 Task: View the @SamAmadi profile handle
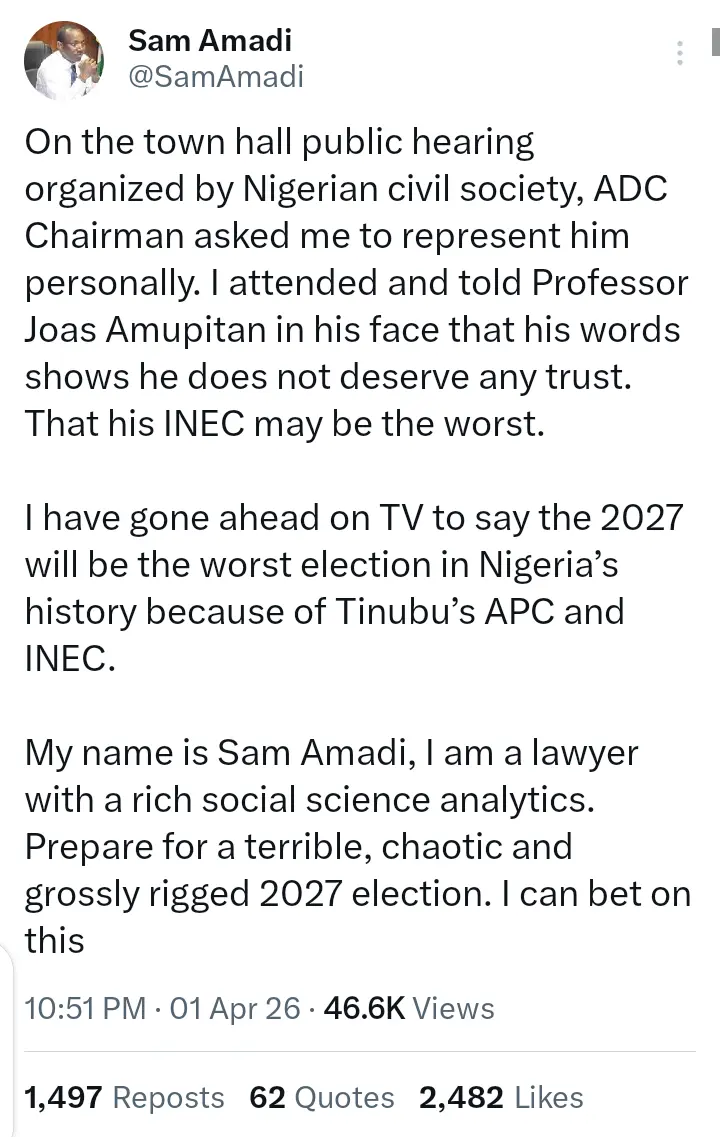tap(215, 76)
